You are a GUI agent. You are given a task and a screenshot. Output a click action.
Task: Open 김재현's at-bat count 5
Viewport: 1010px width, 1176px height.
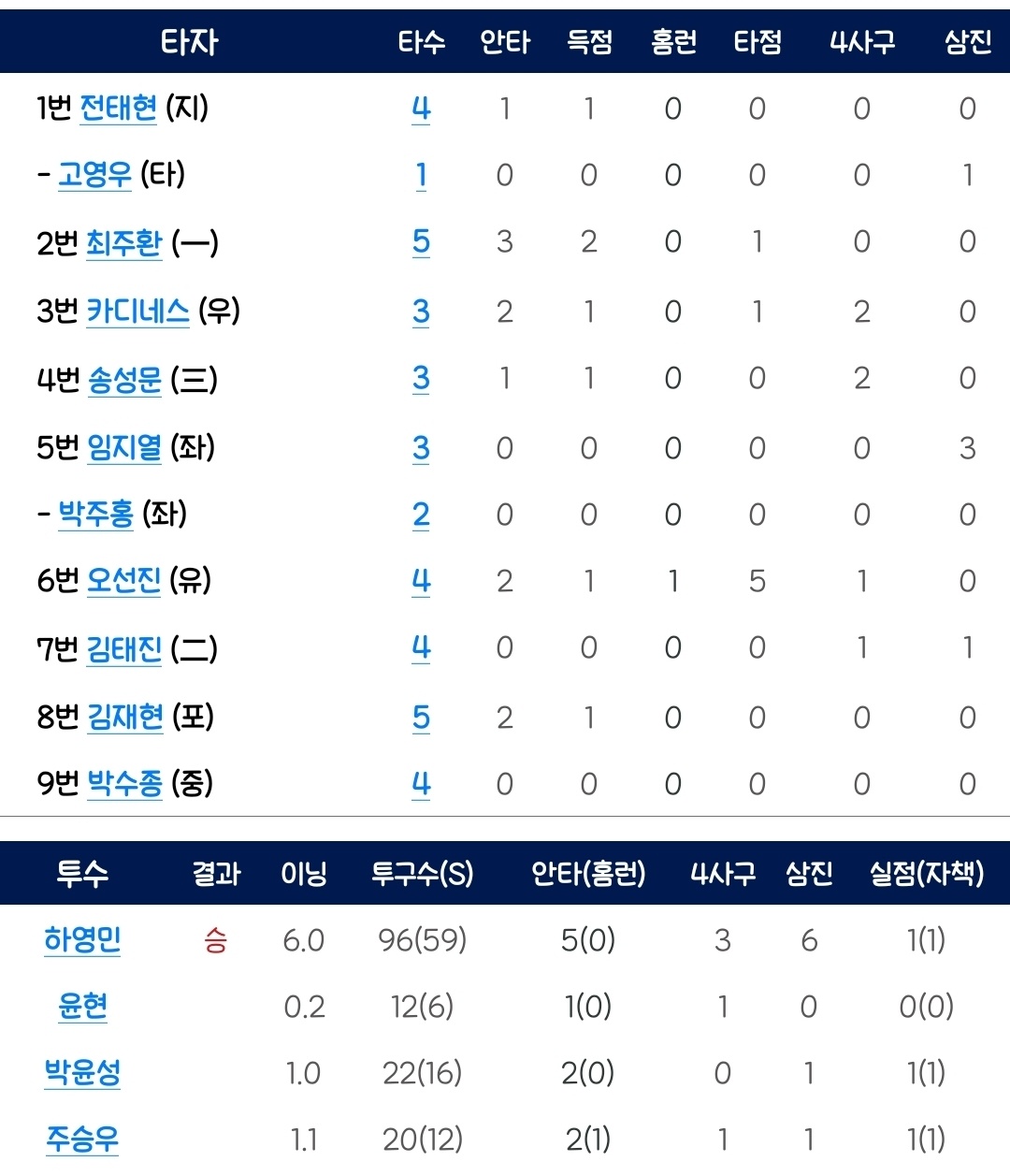tap(421, 718)
